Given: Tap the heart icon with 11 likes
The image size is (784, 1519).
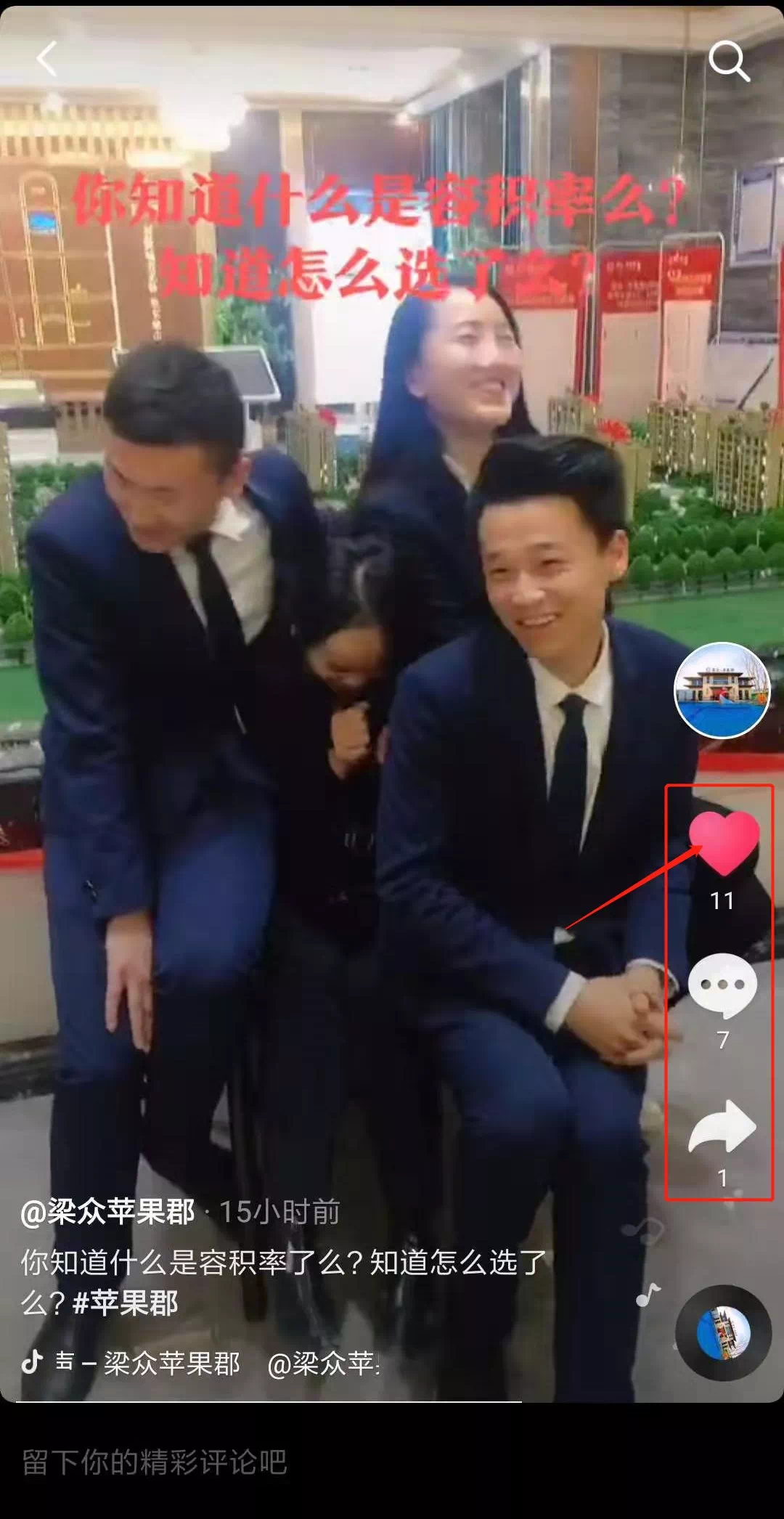Looking at the screenshot, I should click(x=723, y=842).
